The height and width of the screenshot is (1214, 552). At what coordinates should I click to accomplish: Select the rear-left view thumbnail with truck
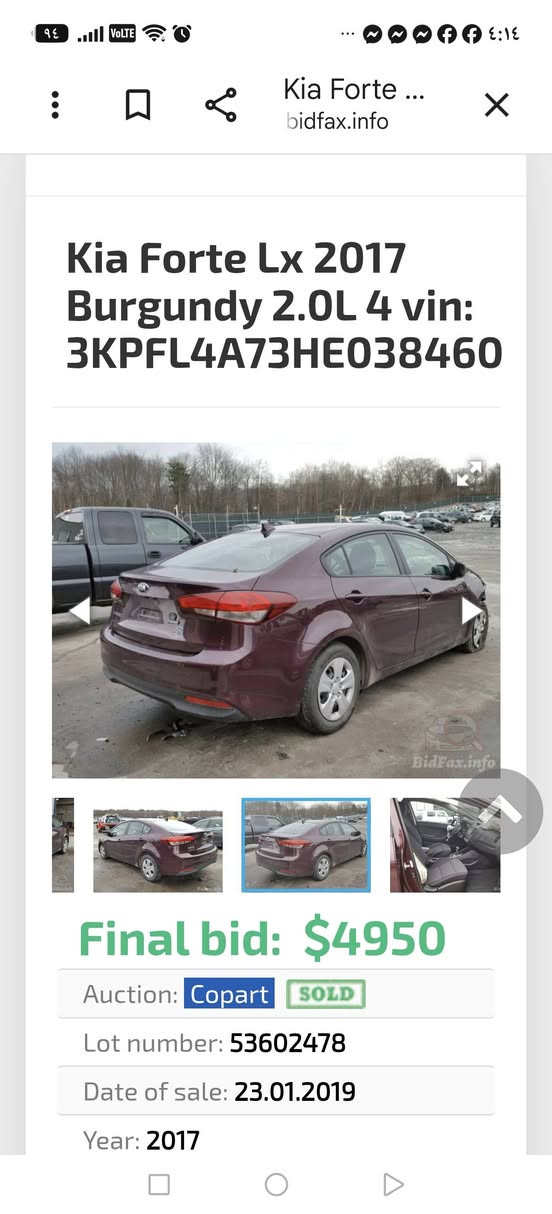coord(158,845)
